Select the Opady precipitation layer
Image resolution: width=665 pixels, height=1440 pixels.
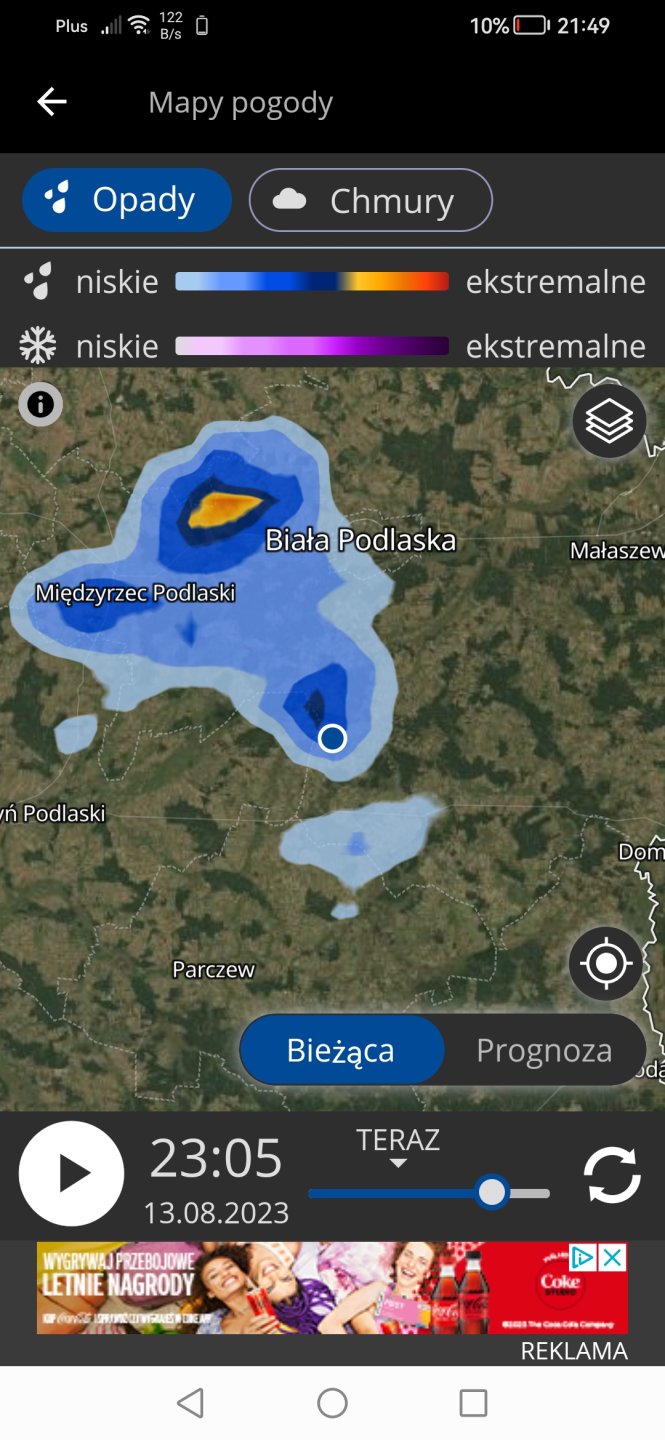point(127,200)
